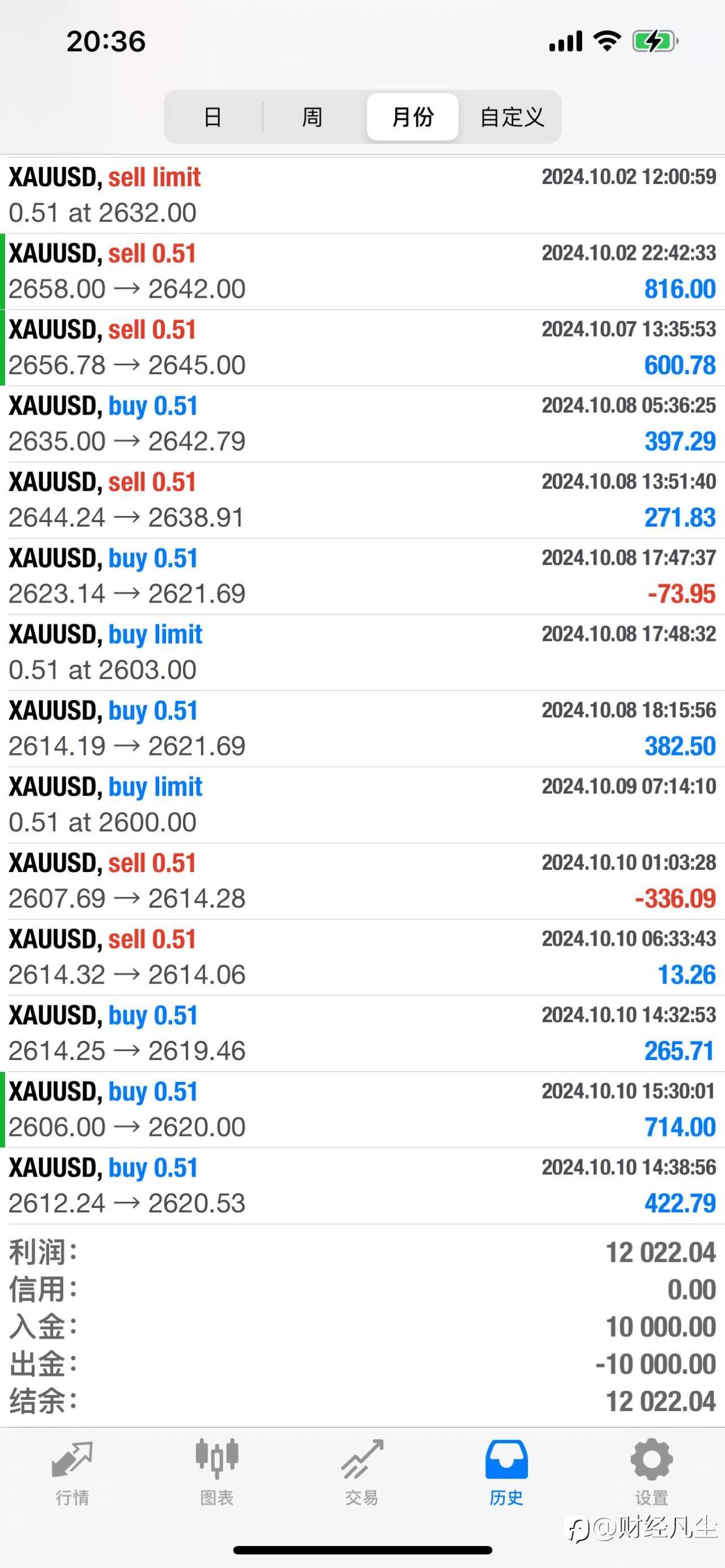Open the sell trade with 271.83 profit
Viewport: 725px width, 1568px height.
362,500
